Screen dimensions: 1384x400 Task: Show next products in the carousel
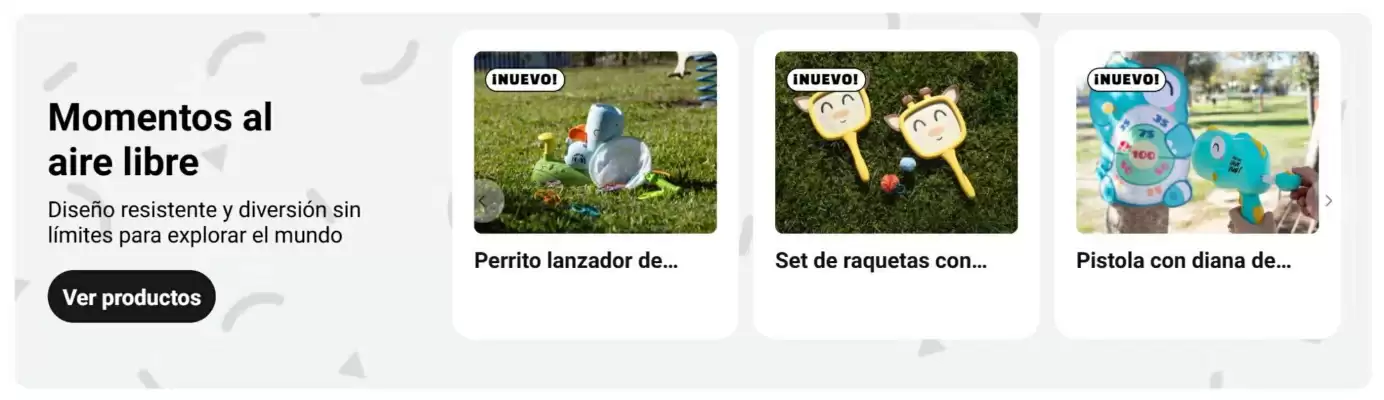click(1328, 201)
